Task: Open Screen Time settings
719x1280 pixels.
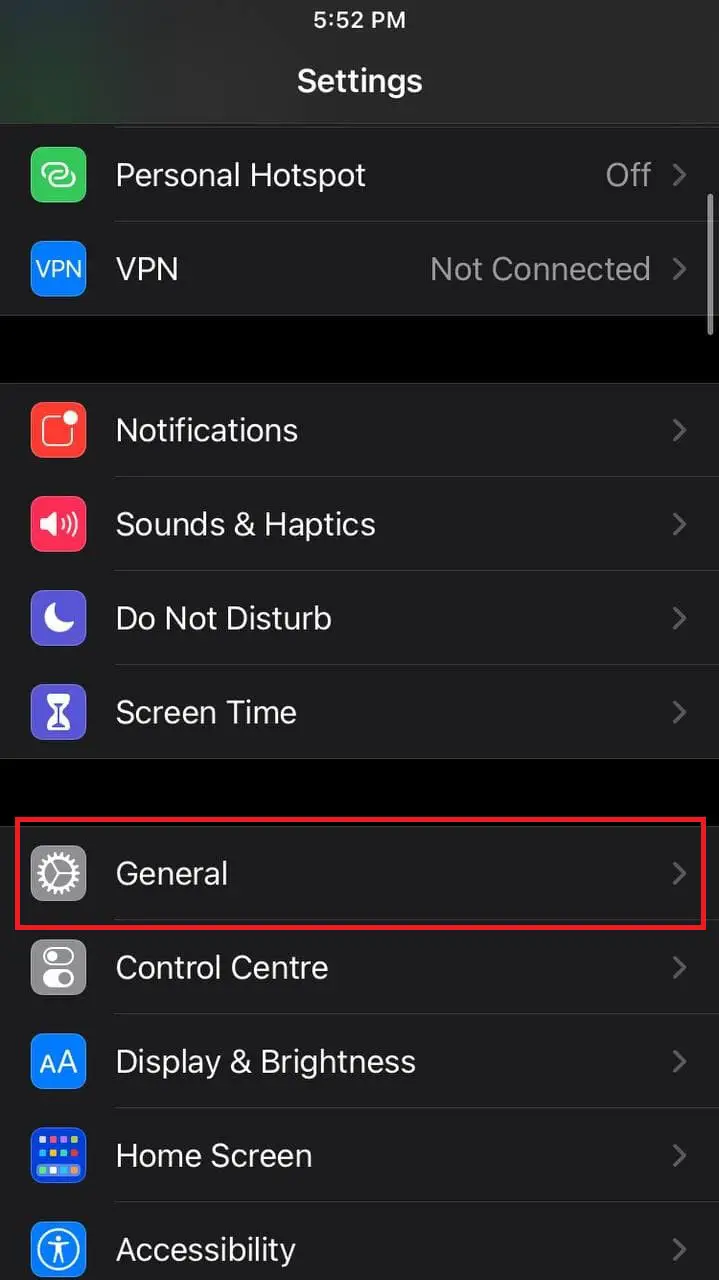Action: point(359,712)
